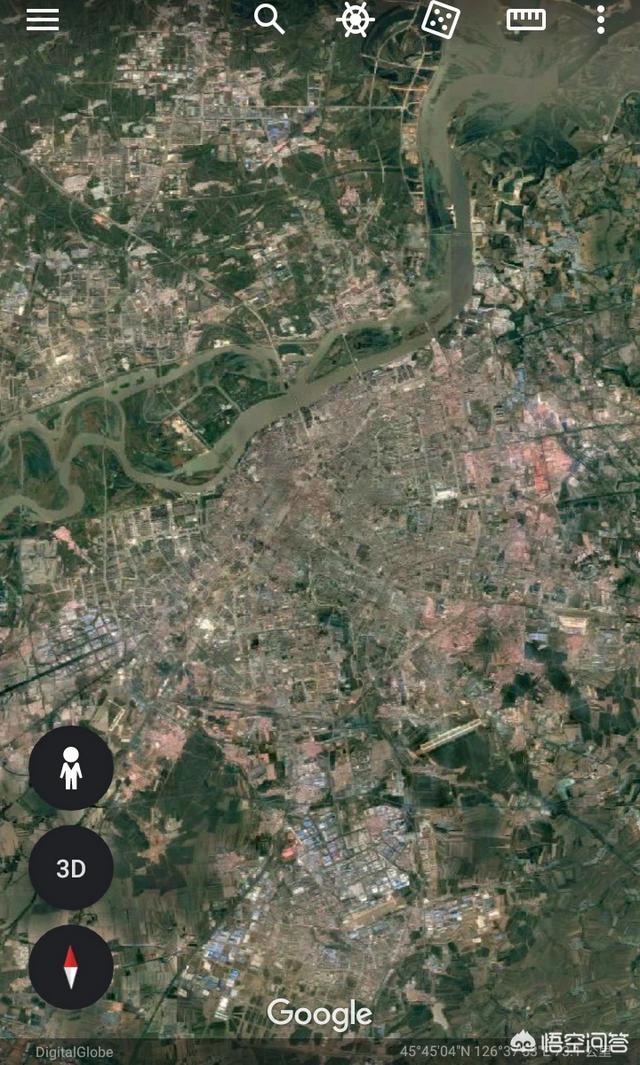The image size is (640, 1065).
Task: Launch Voyager ship wheel icon
Action: [x=355, y=19]
